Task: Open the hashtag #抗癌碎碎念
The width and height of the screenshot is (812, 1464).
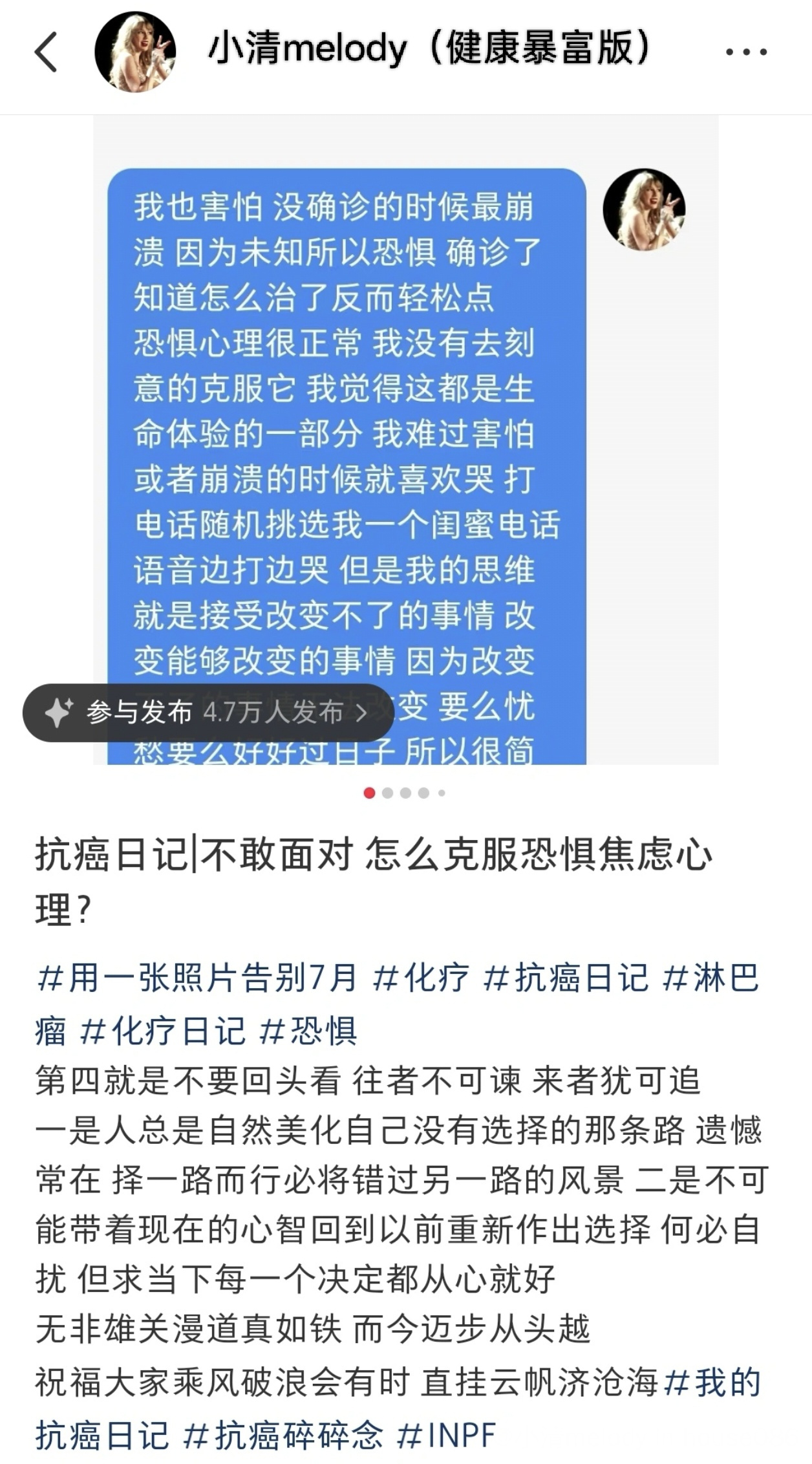Action: click(x=283, y=1436)
